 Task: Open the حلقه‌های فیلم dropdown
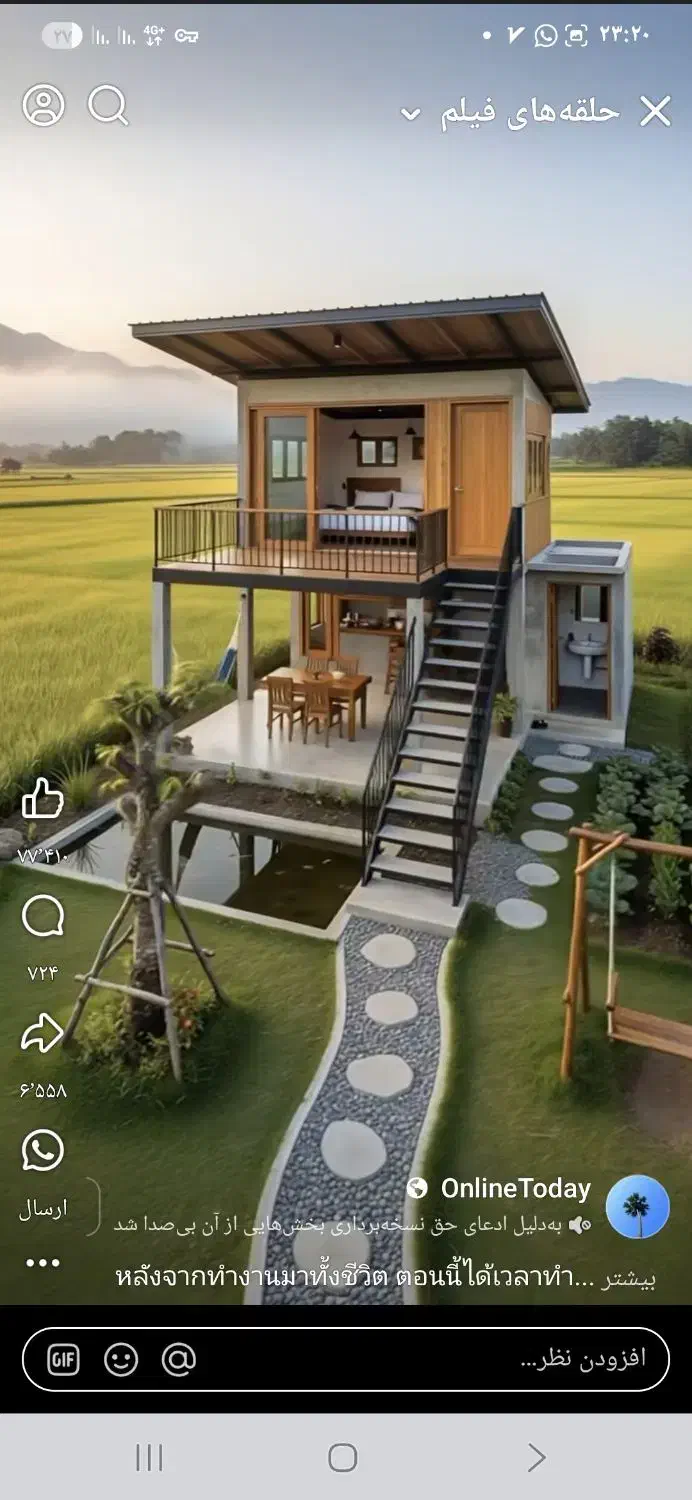coord(411,114)
